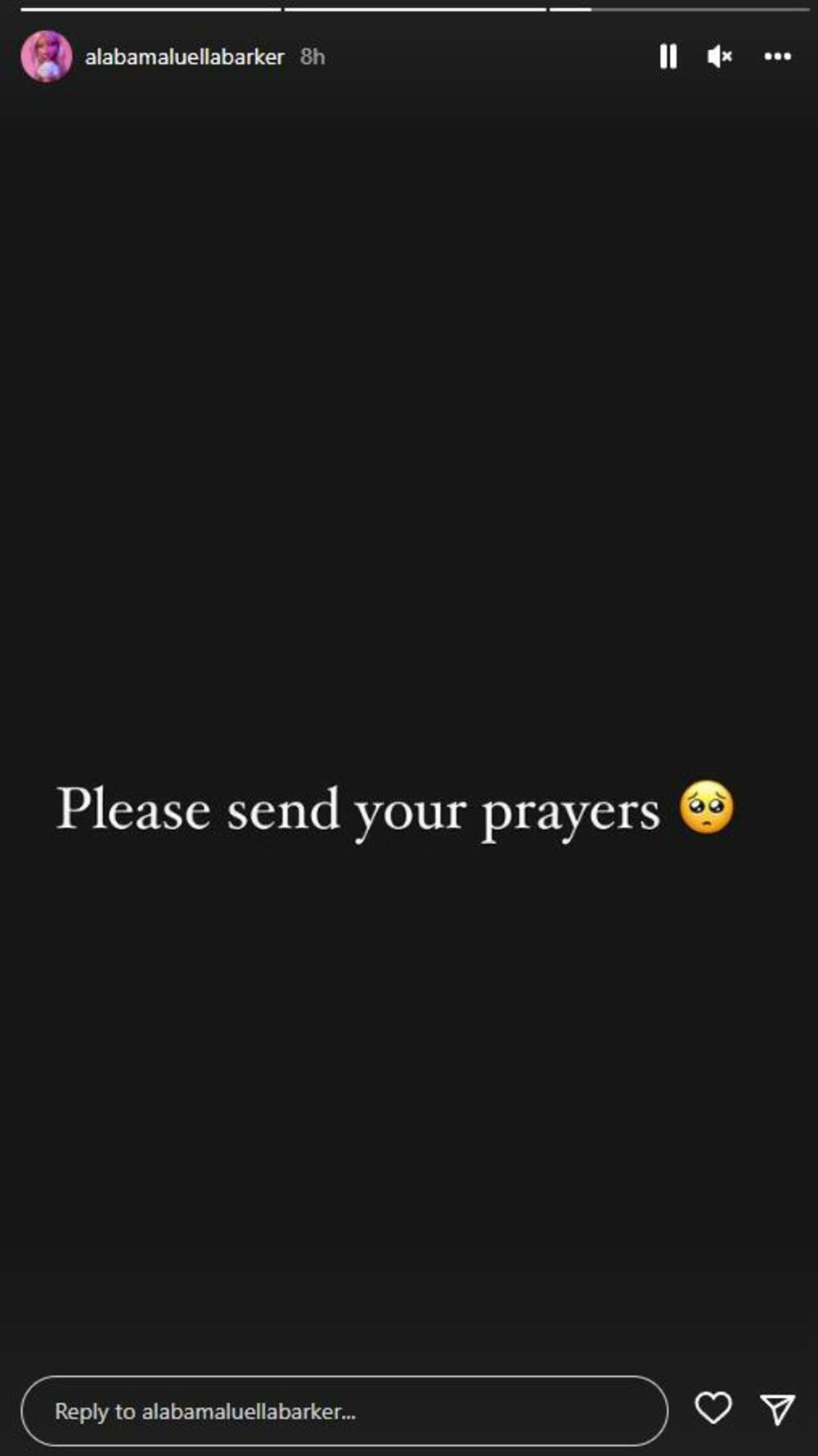
Task: Share the story via paper plane icon
Action: pos(777,1409)
